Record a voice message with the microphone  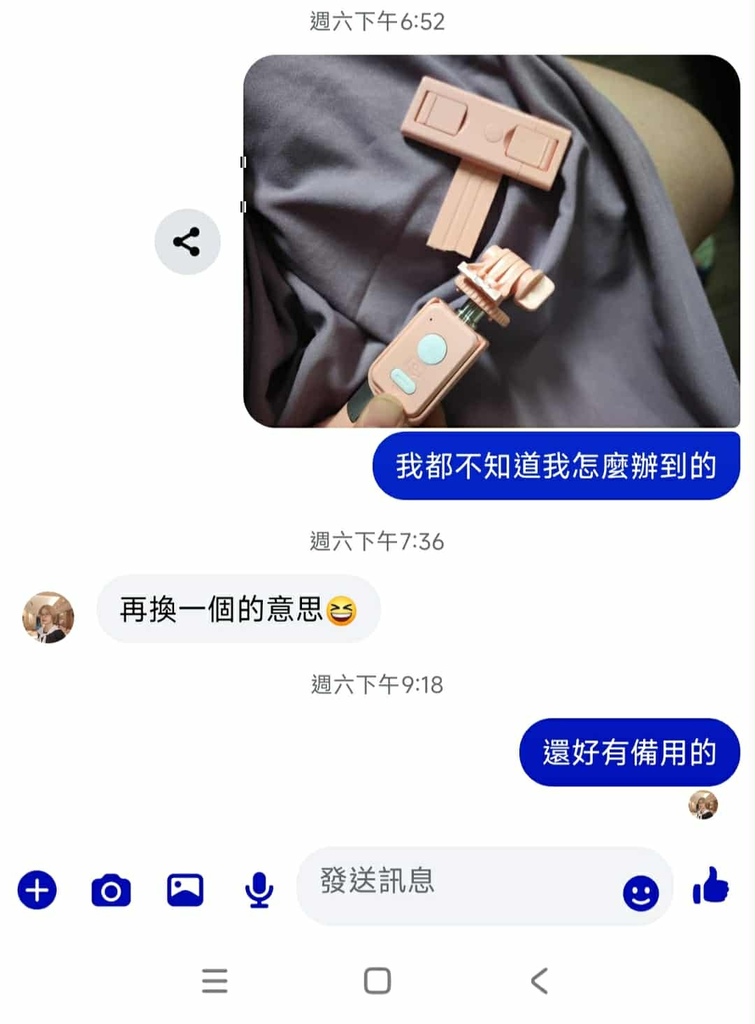(x=259, y=889)
